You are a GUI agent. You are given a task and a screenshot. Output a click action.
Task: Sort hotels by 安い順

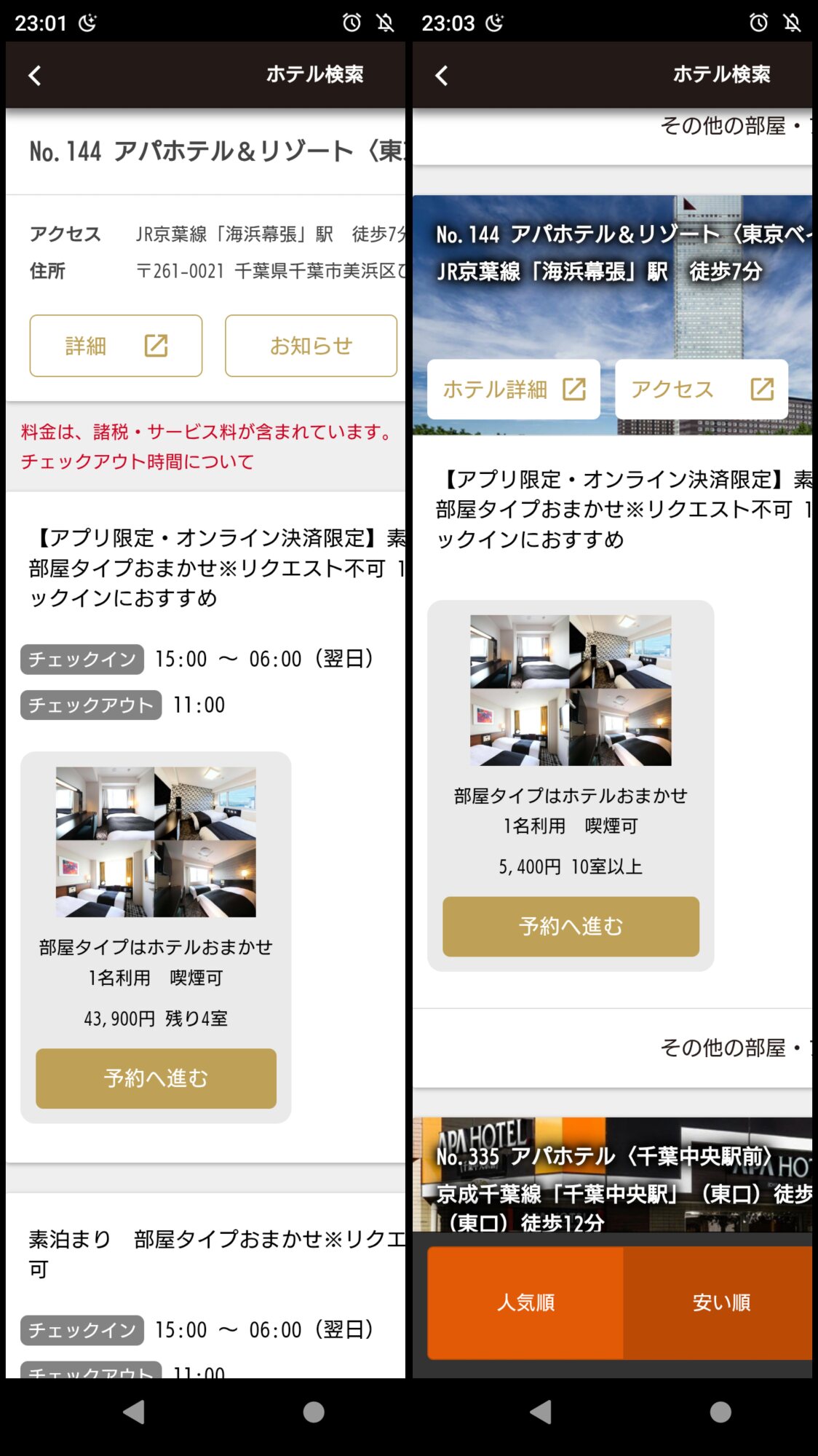720,1302
